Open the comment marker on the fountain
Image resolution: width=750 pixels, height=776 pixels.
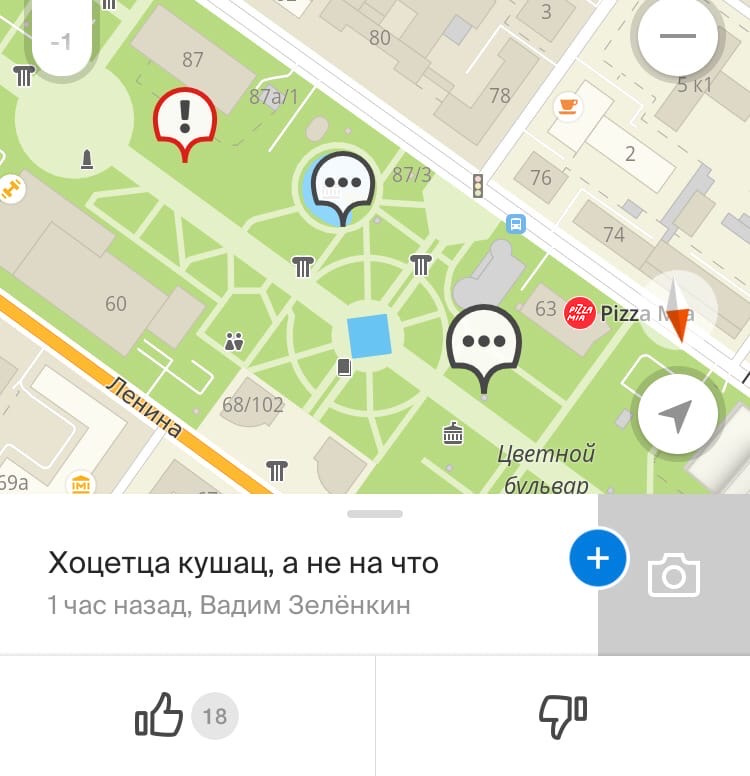point(343,186)
